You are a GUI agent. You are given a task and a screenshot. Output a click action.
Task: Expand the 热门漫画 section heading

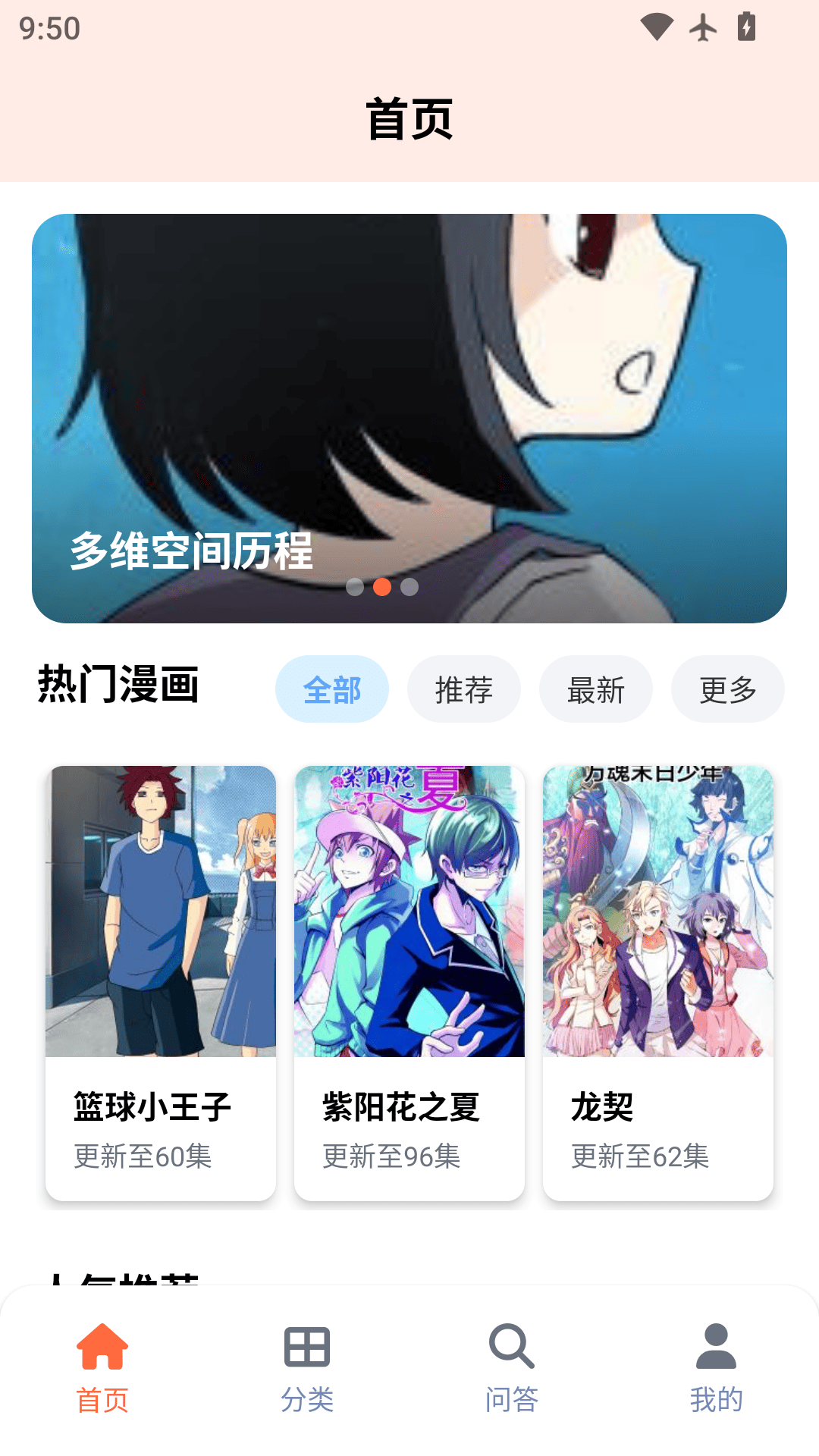tap(118, 683)
